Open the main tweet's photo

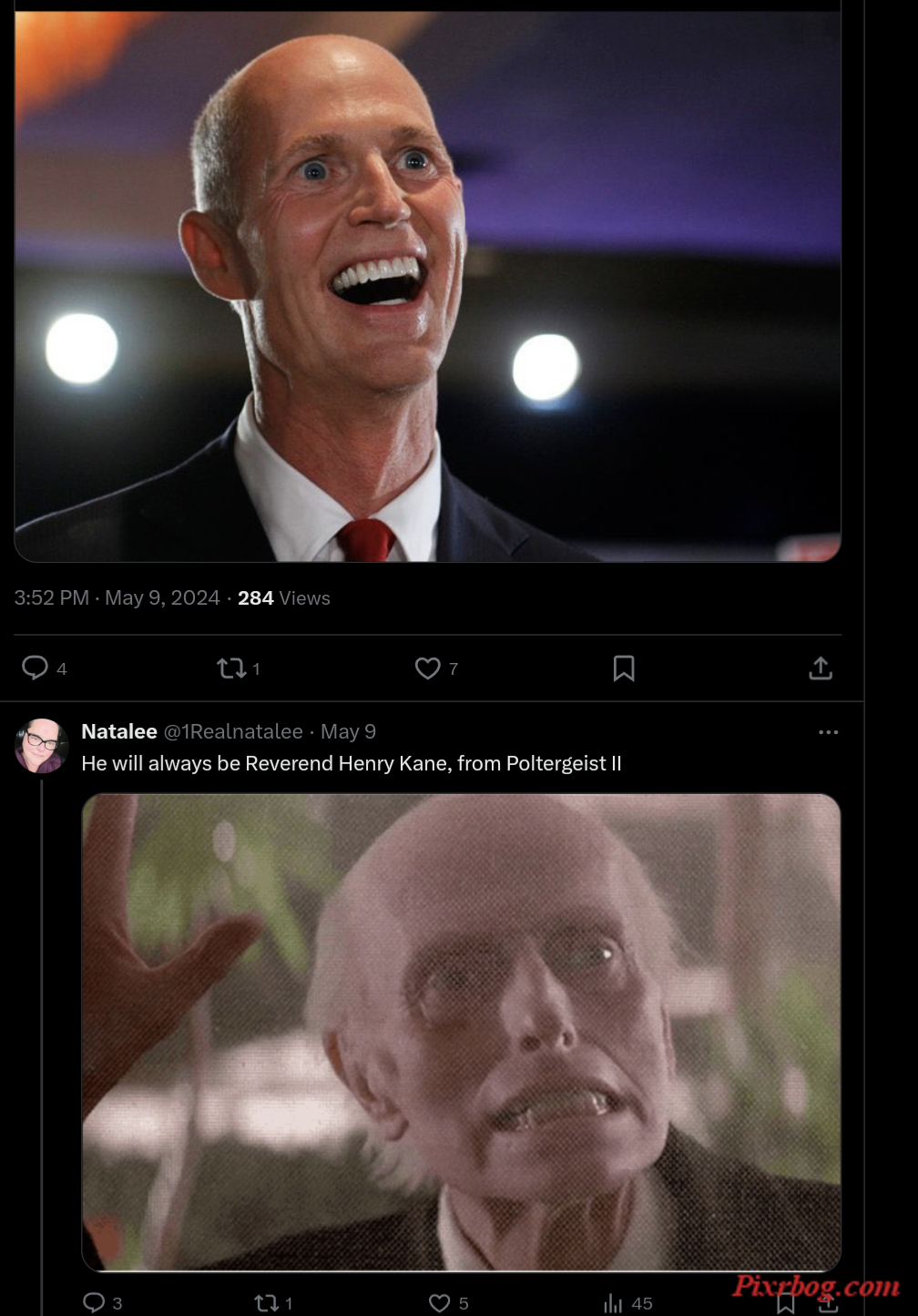427,282
